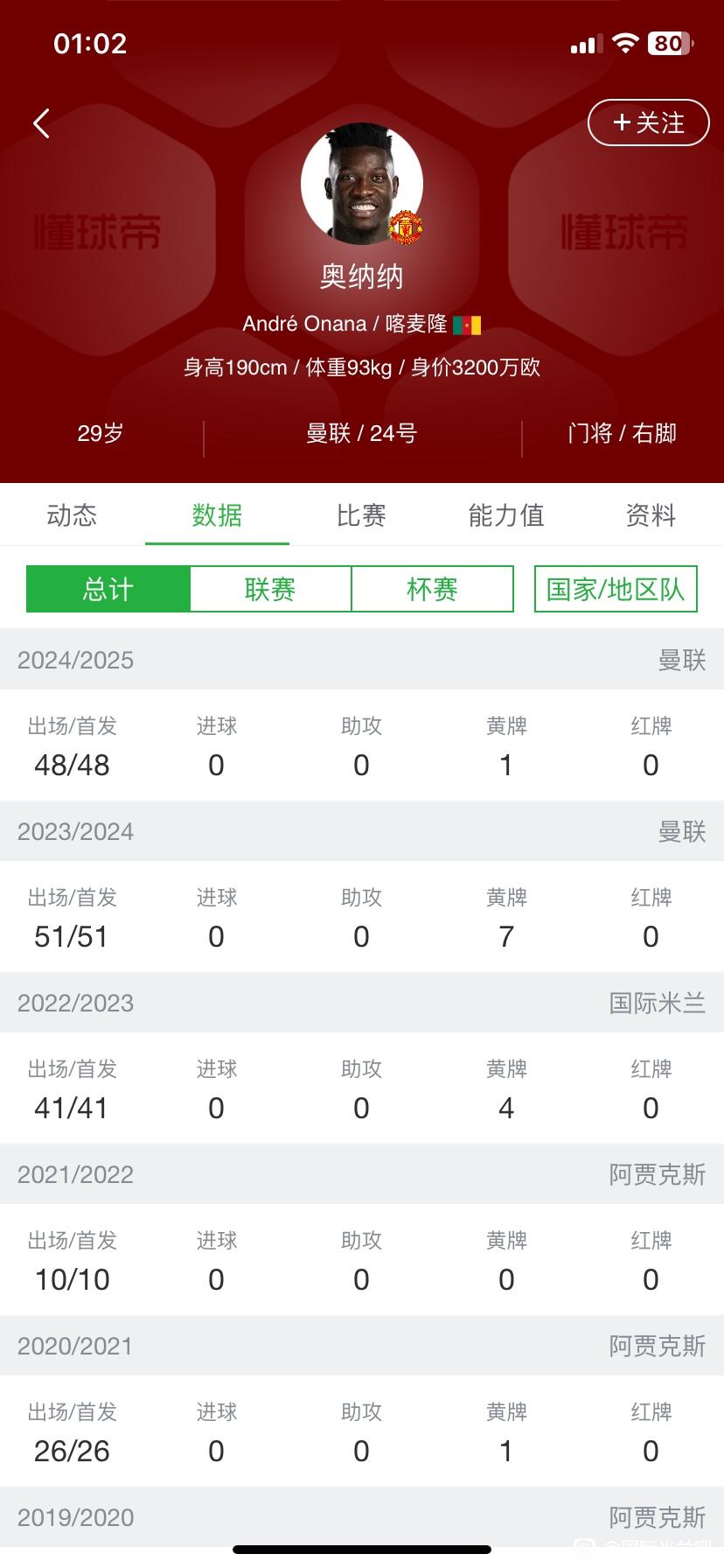Switch to the 动态 tab
The image size is (724, 1568).
[72, 515]
